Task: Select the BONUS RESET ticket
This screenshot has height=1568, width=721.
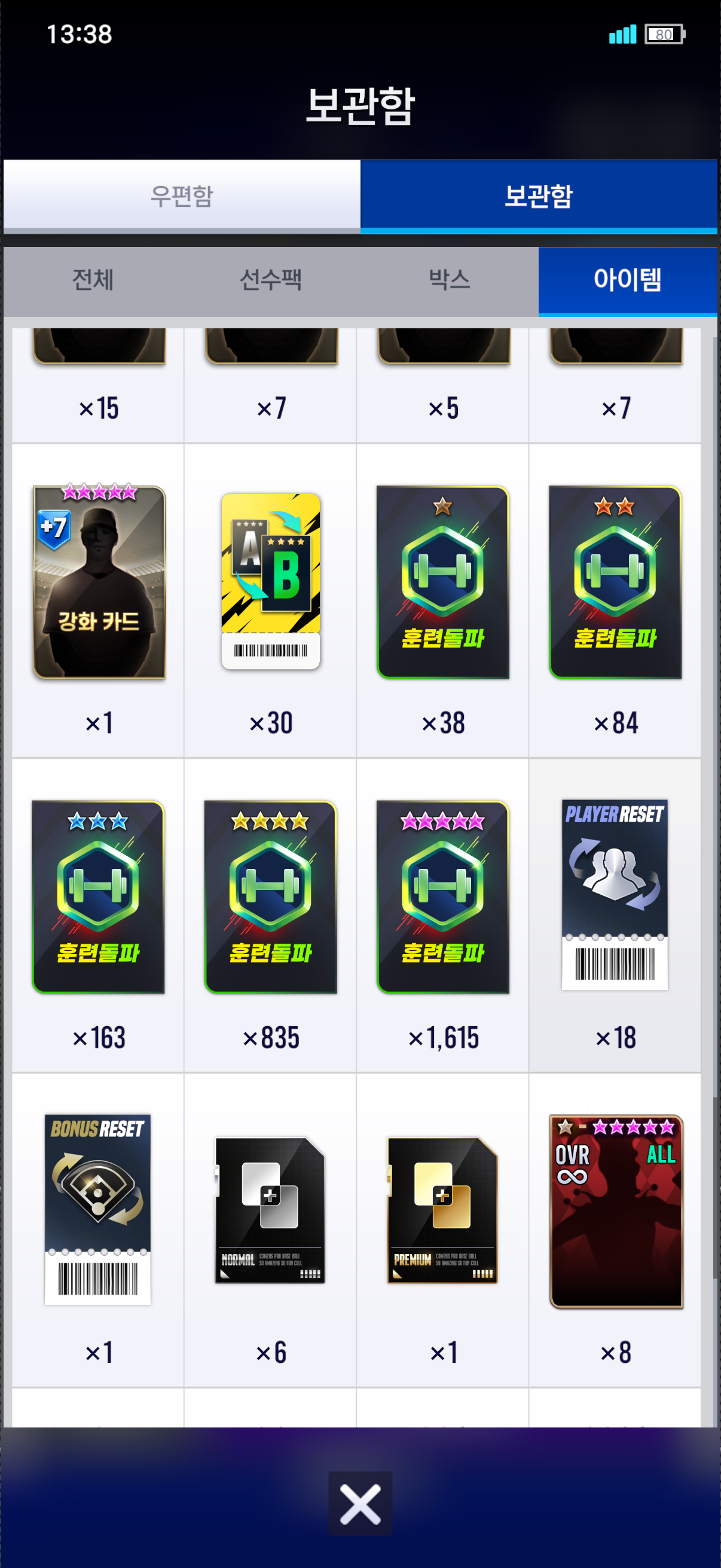Action: tap(97, 1209)
